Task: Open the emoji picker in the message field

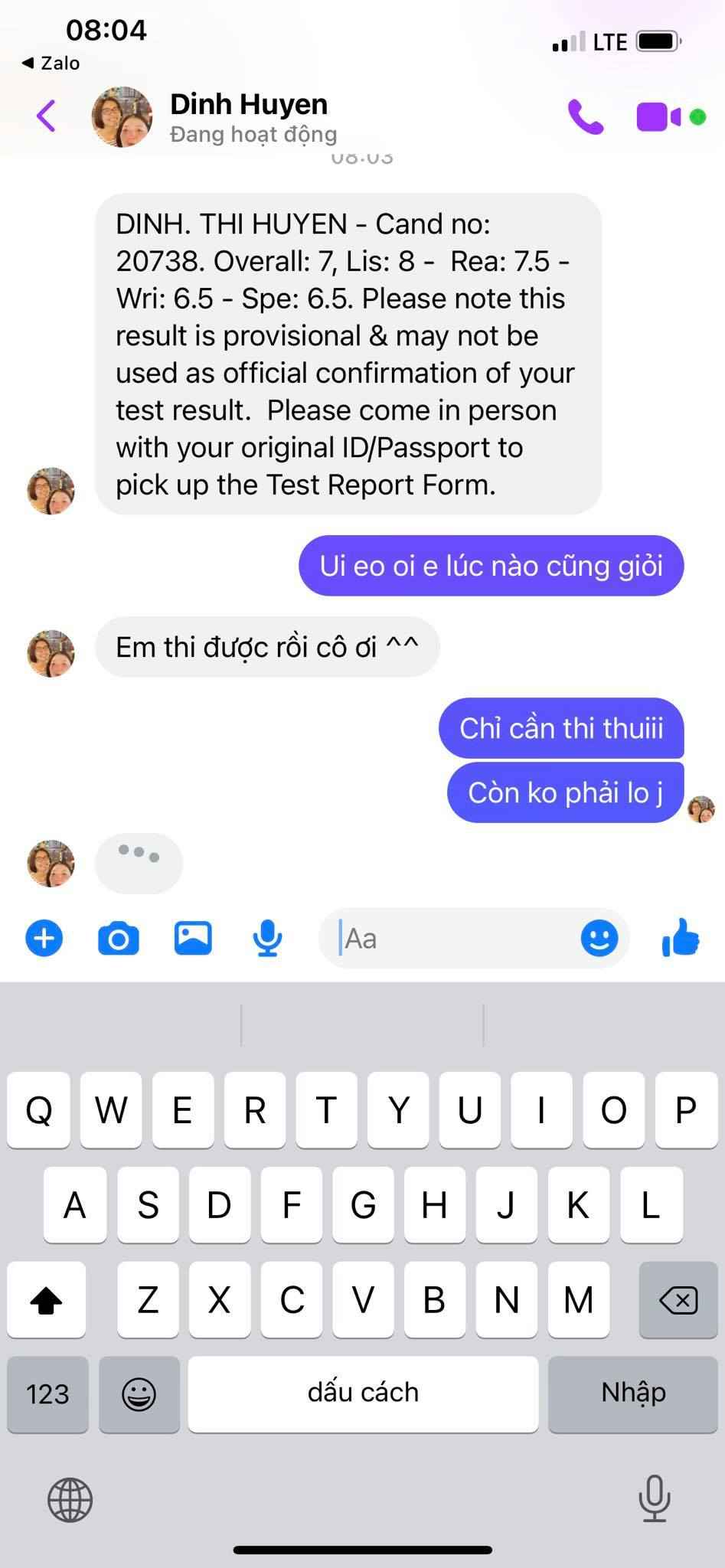Action: [599, 938]
